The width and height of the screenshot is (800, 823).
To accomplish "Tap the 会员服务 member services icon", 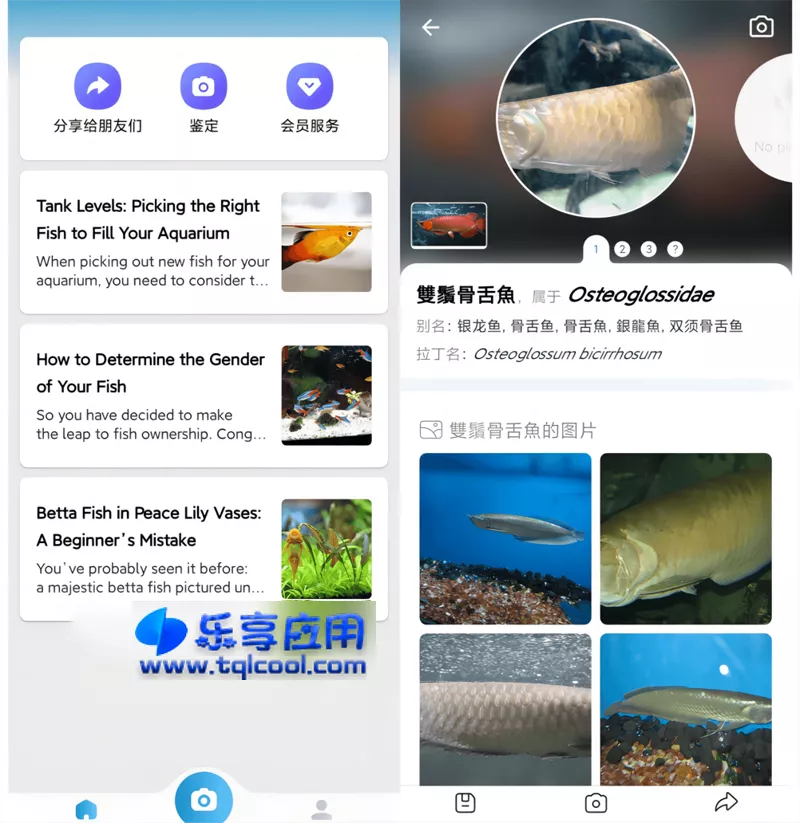I will (x=309, y=86).
